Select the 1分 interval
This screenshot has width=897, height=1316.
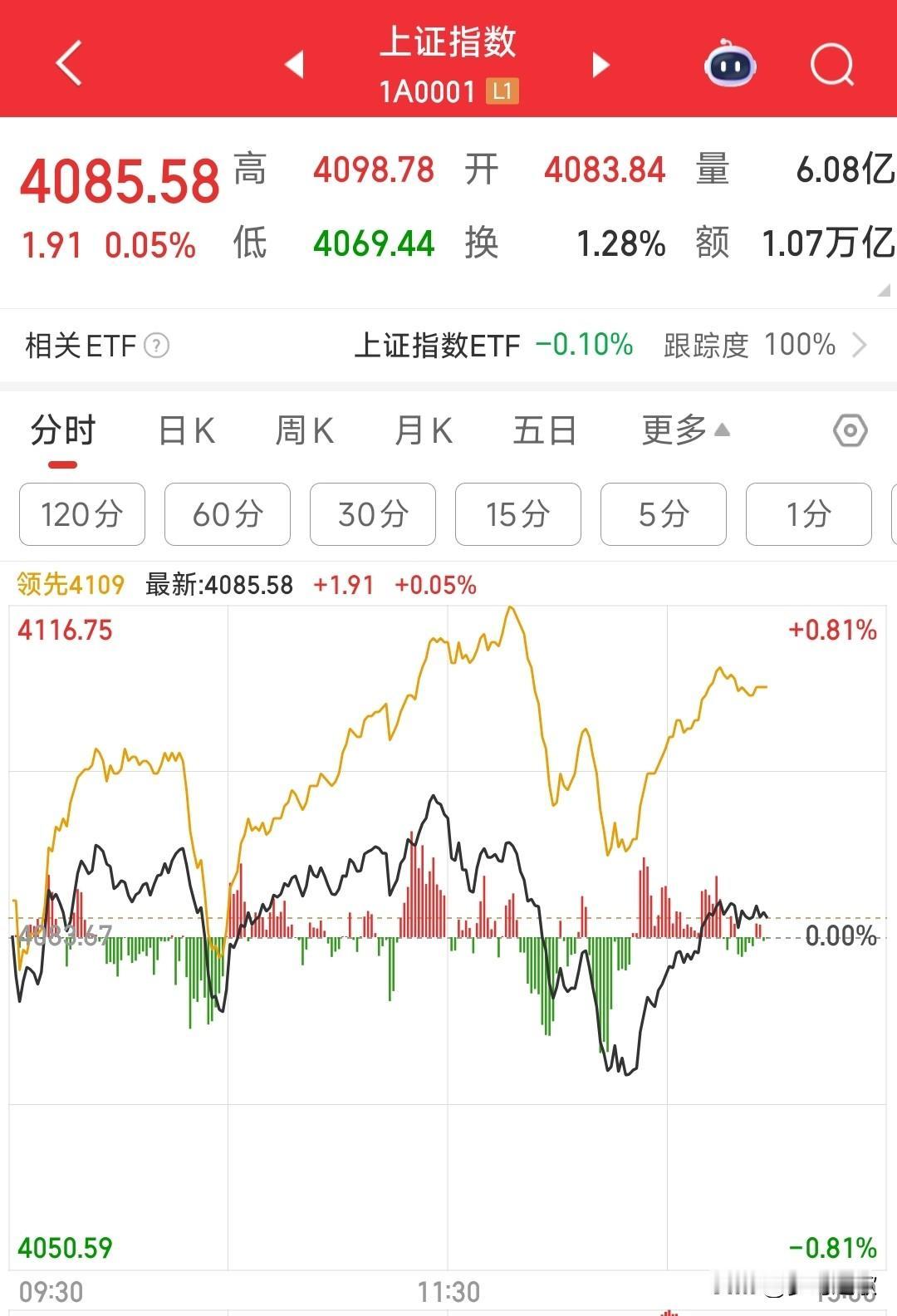[x=808, y=515]
